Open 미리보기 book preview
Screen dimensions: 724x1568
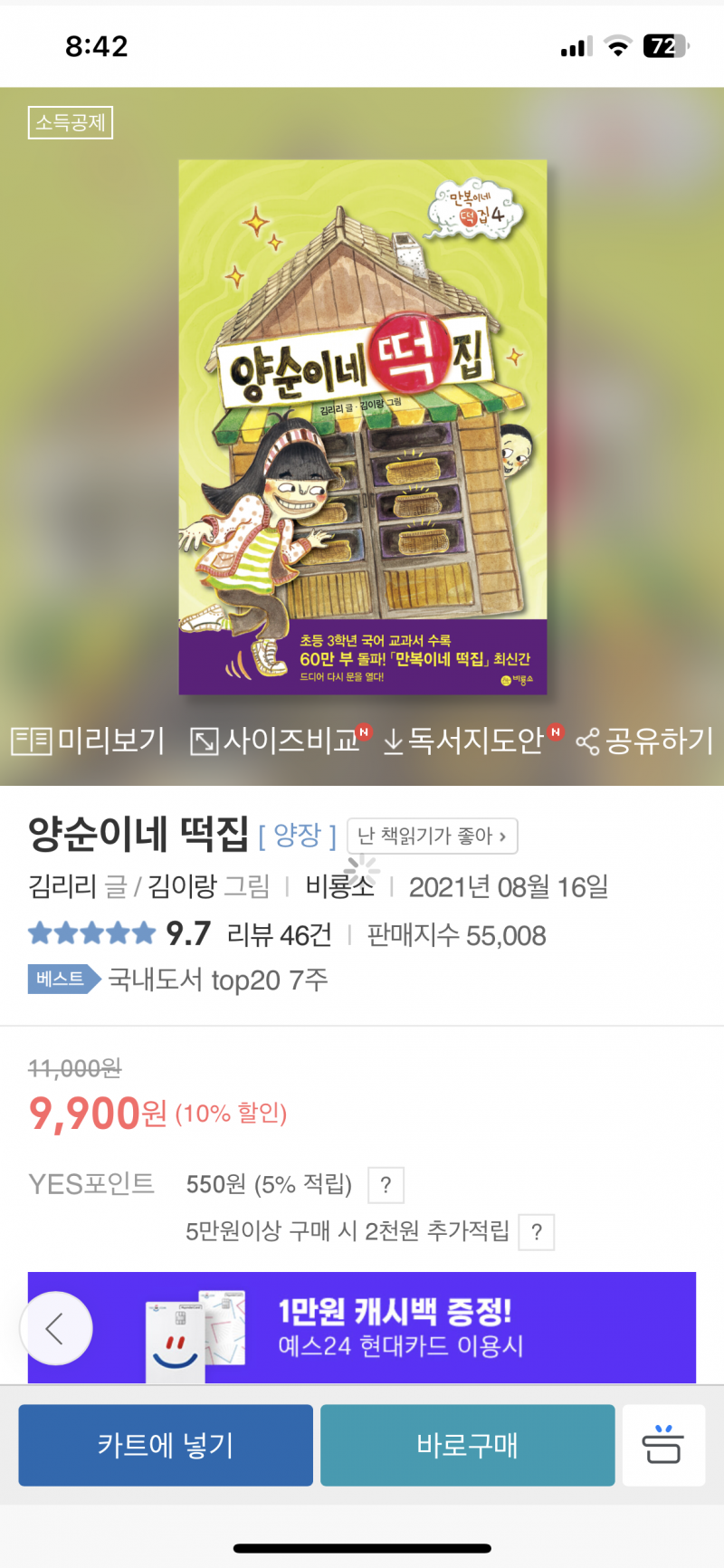[x=88, y=741]
